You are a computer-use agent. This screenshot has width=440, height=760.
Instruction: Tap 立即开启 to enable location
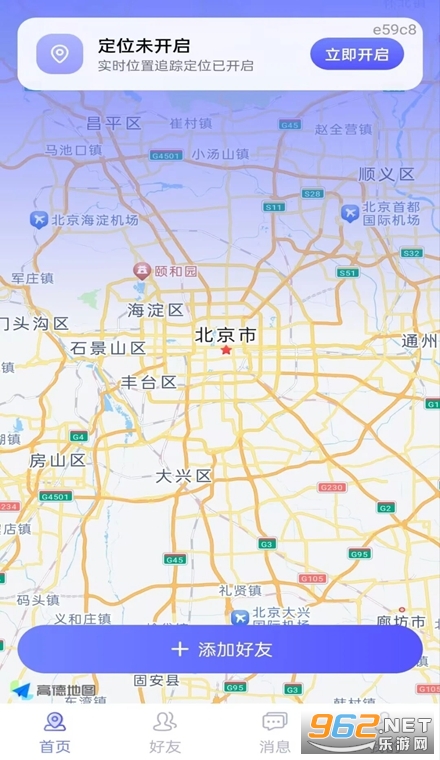point(357,54)
